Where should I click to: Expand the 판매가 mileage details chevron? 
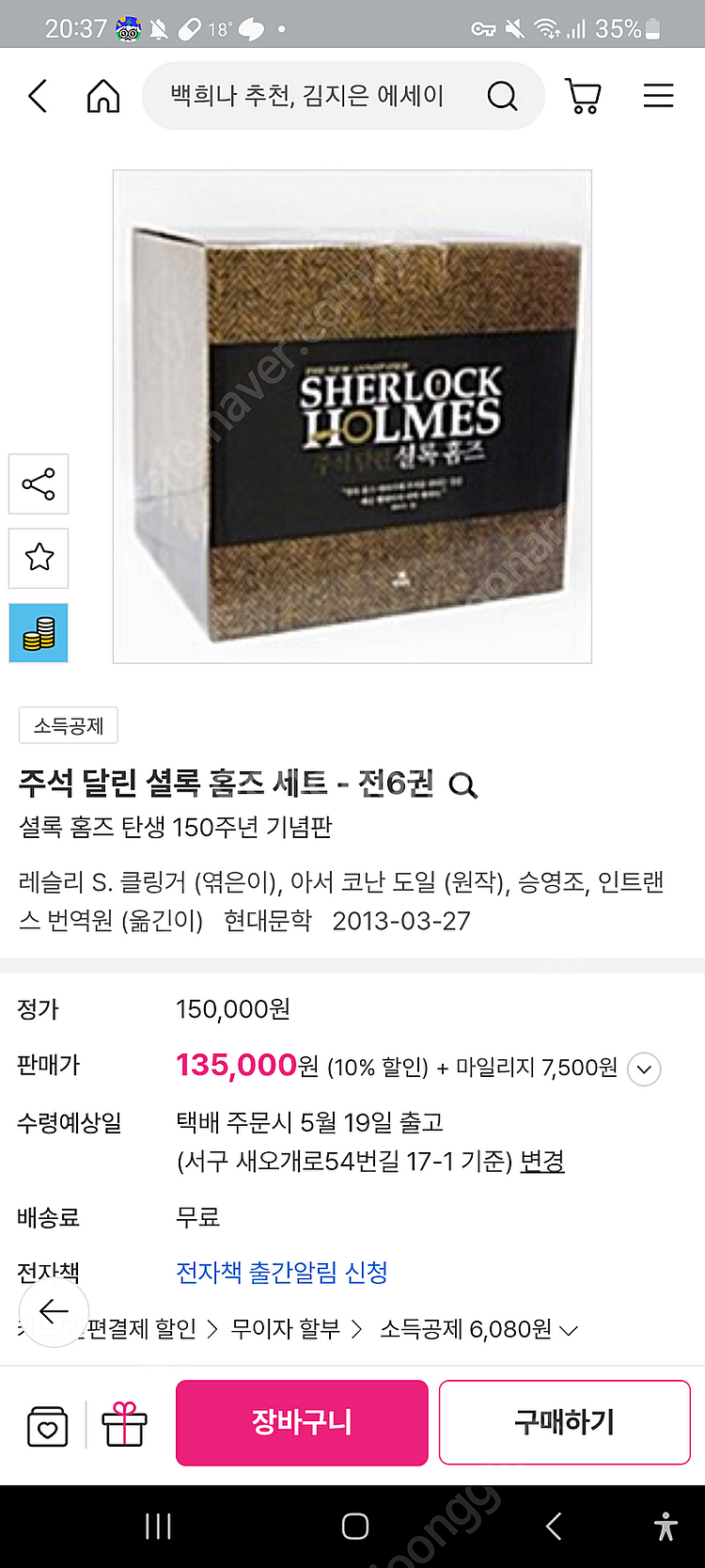click(643, 1069)
